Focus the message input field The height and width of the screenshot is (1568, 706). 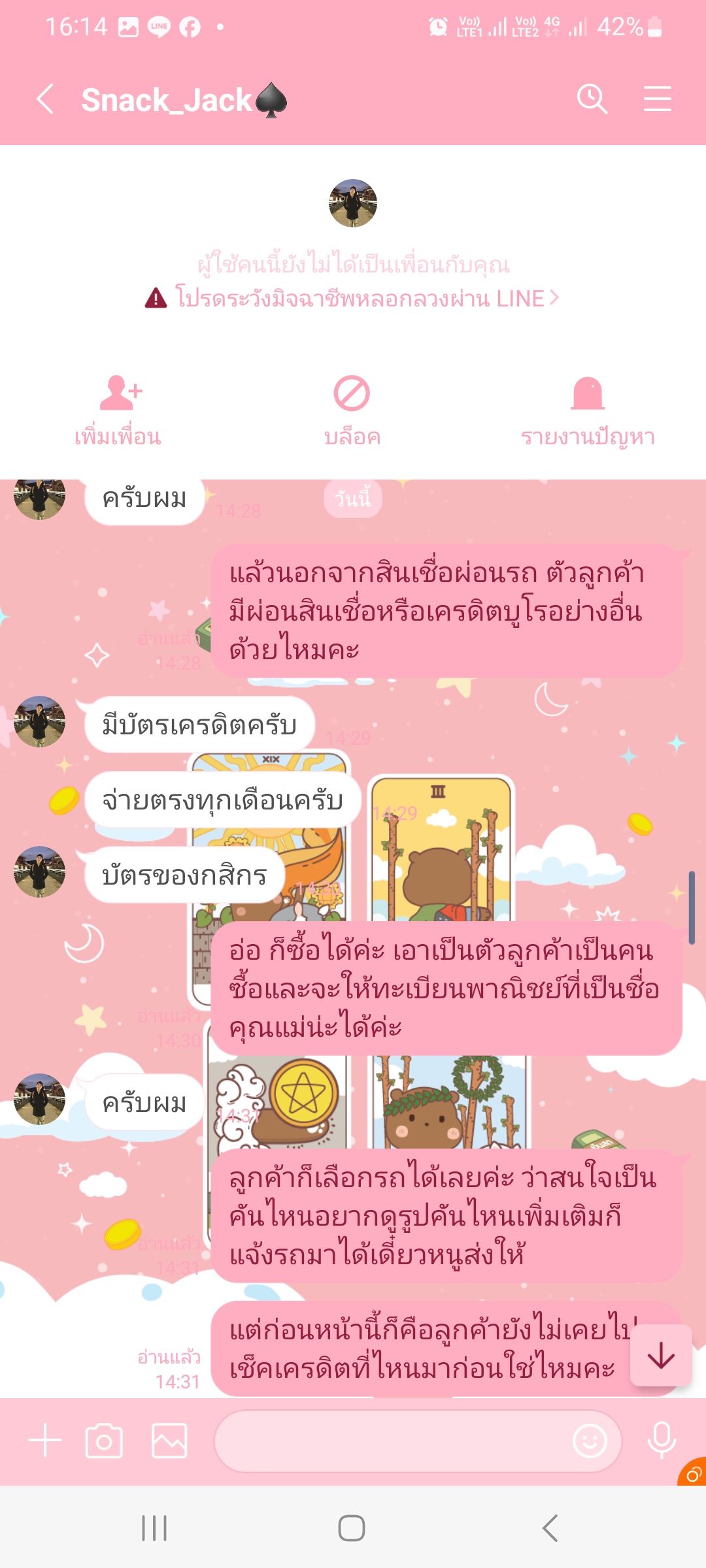pyautogui.click(x=392, y=1441)
